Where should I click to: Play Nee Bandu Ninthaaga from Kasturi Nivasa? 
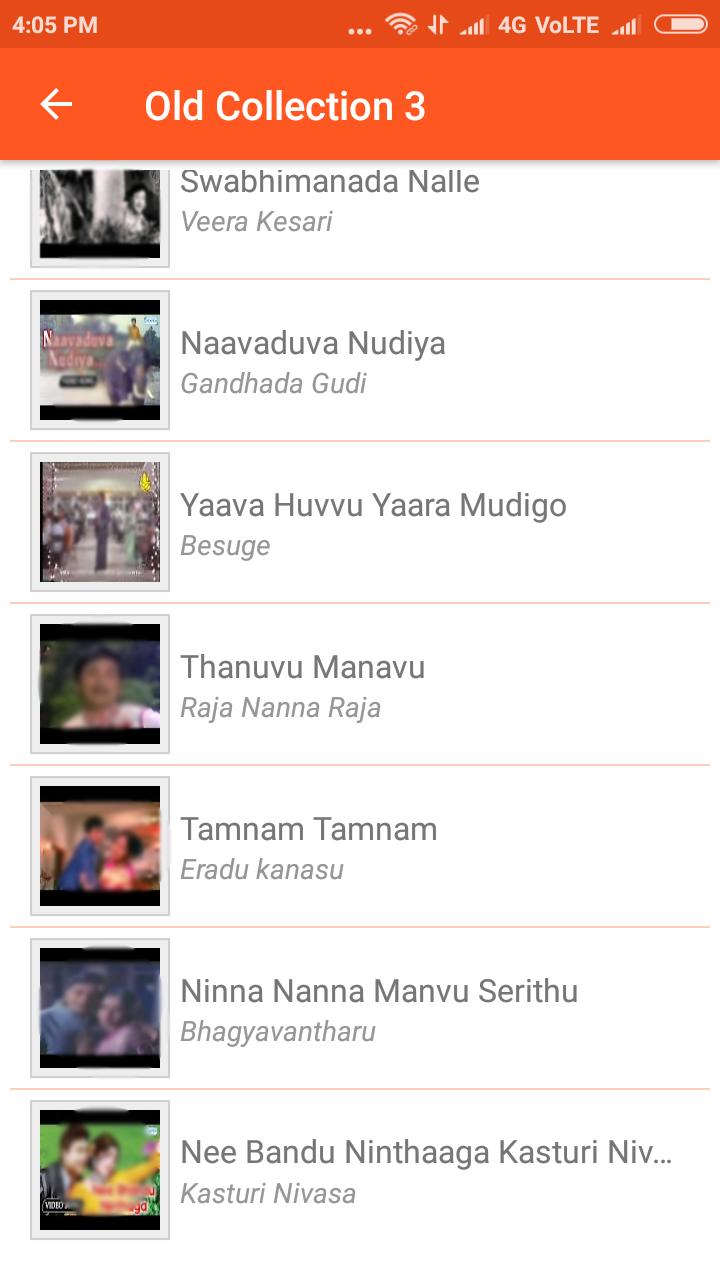pyautogui.click(x=360, y=1170)
